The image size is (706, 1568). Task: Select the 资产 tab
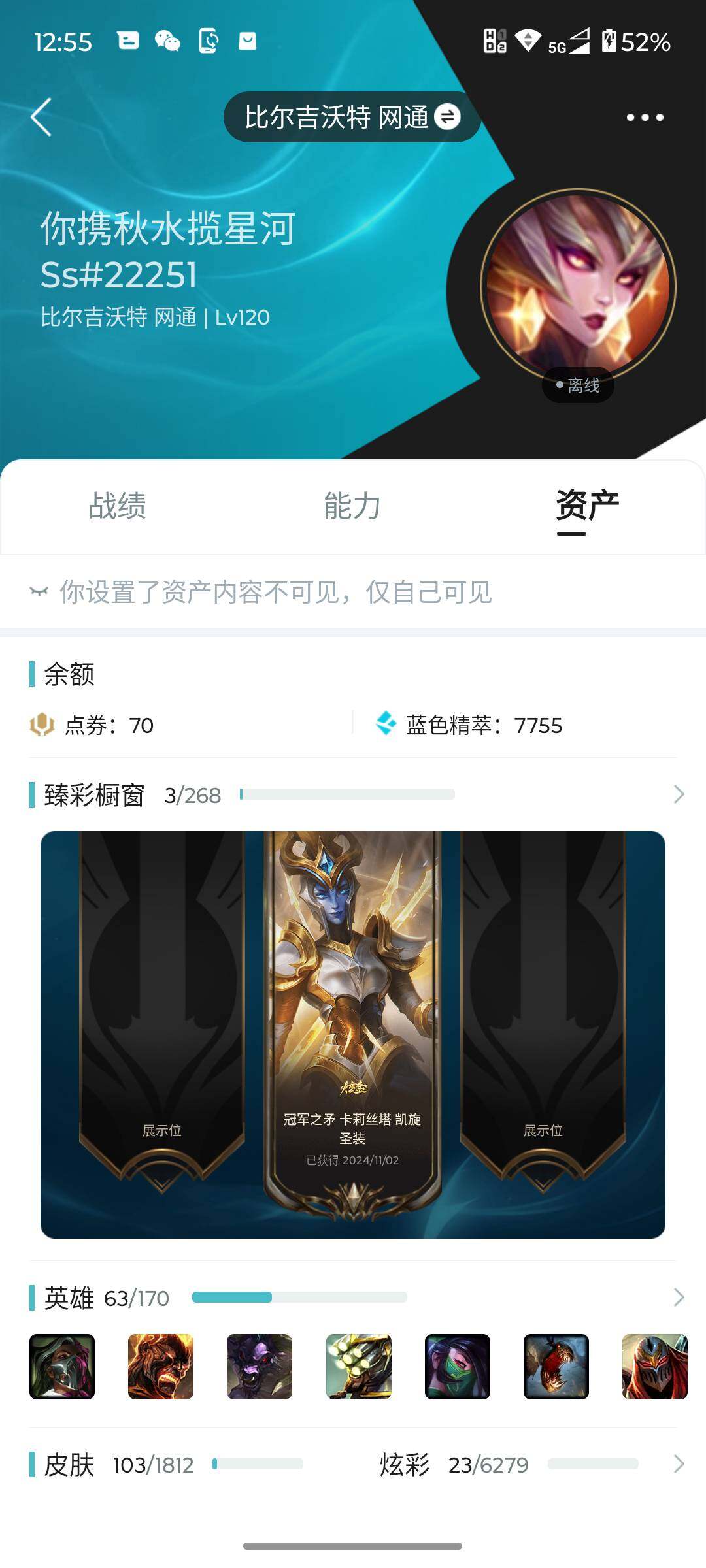point(586,506)
